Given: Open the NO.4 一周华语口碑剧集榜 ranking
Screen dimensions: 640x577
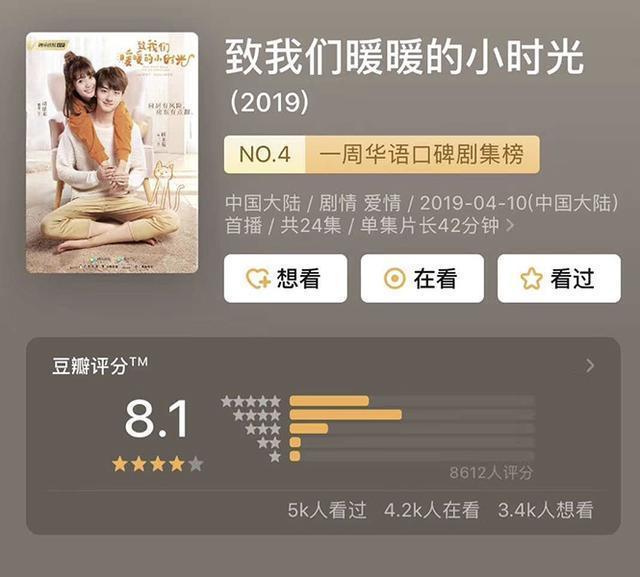Looking at the screenshot, I should pos(381,155).
